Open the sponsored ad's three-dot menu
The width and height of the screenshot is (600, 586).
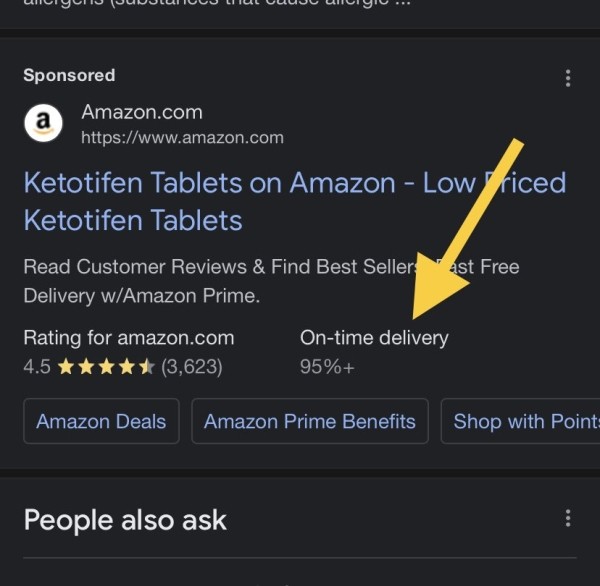(x=568, y=78)
